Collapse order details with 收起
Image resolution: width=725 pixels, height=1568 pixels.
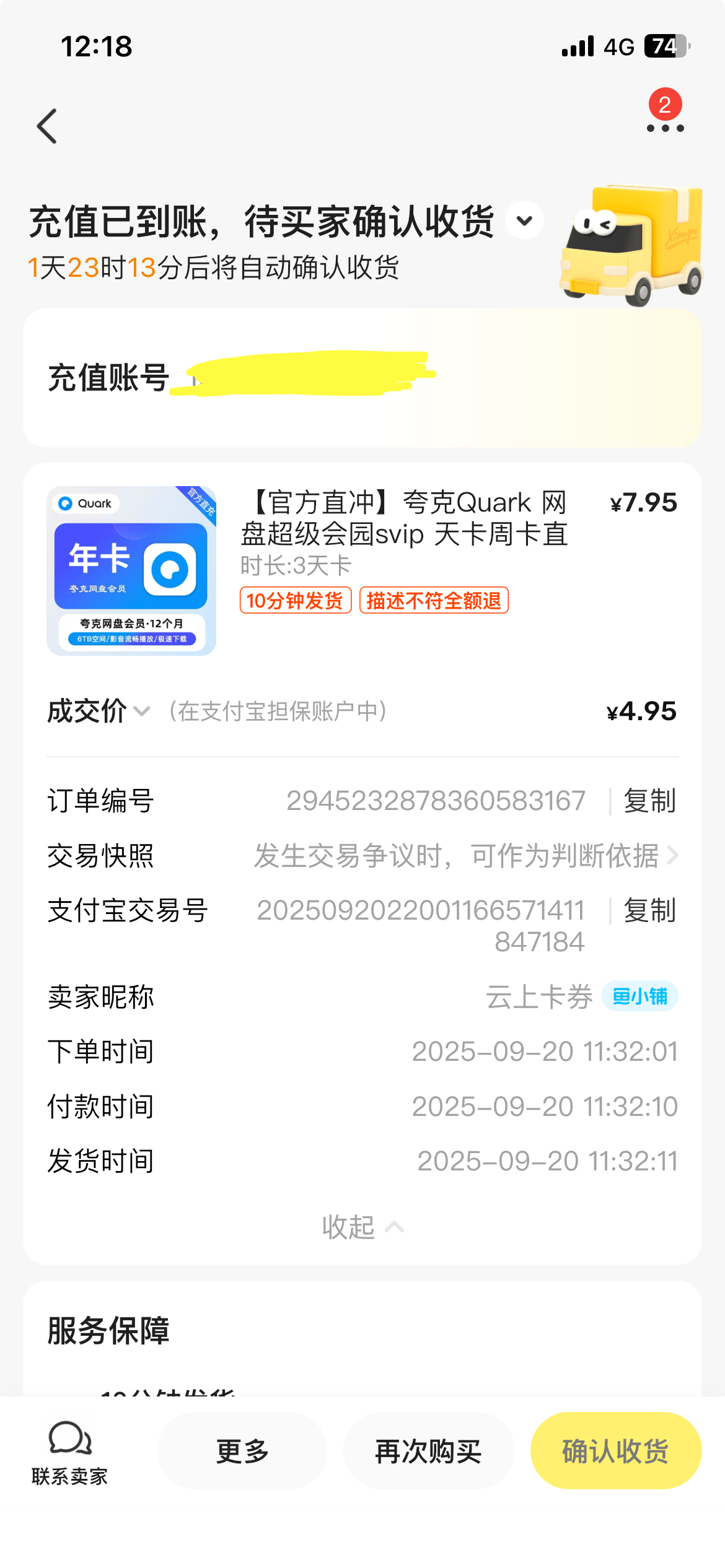(x=362, y=1227)
